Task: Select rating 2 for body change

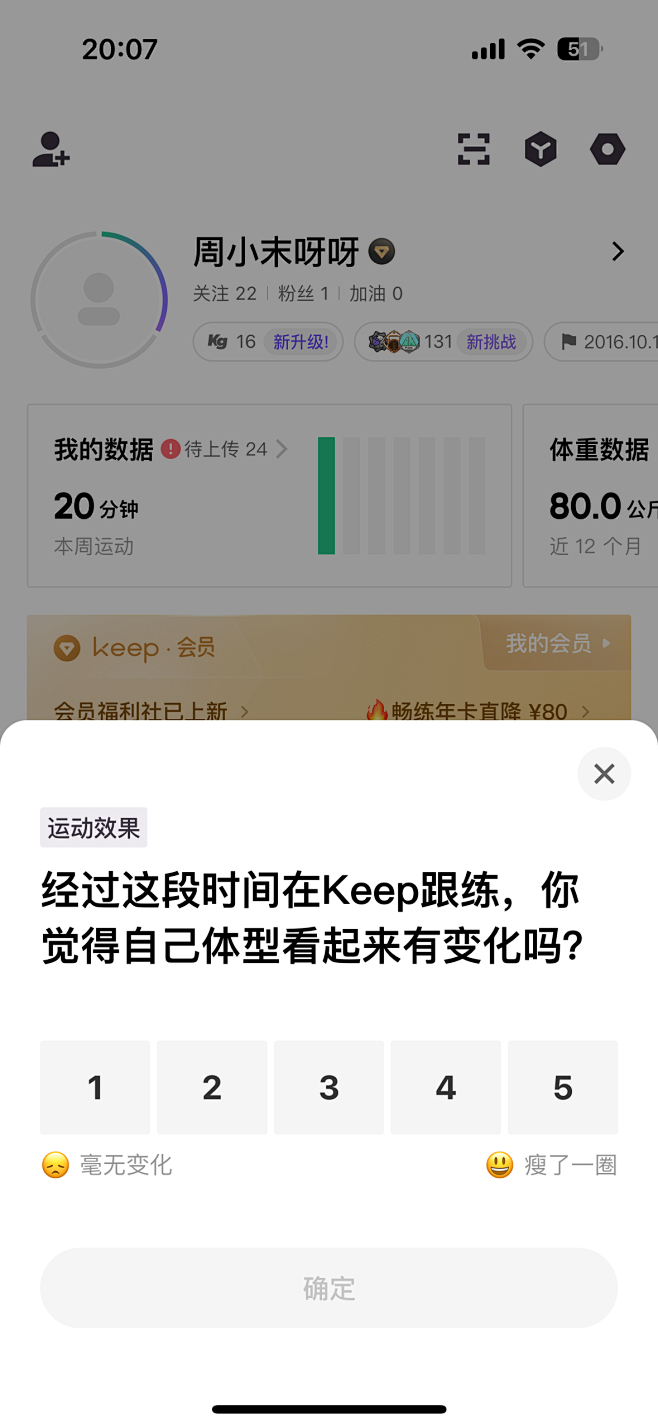Action: pyautogui.click(x=212, y=1087)
